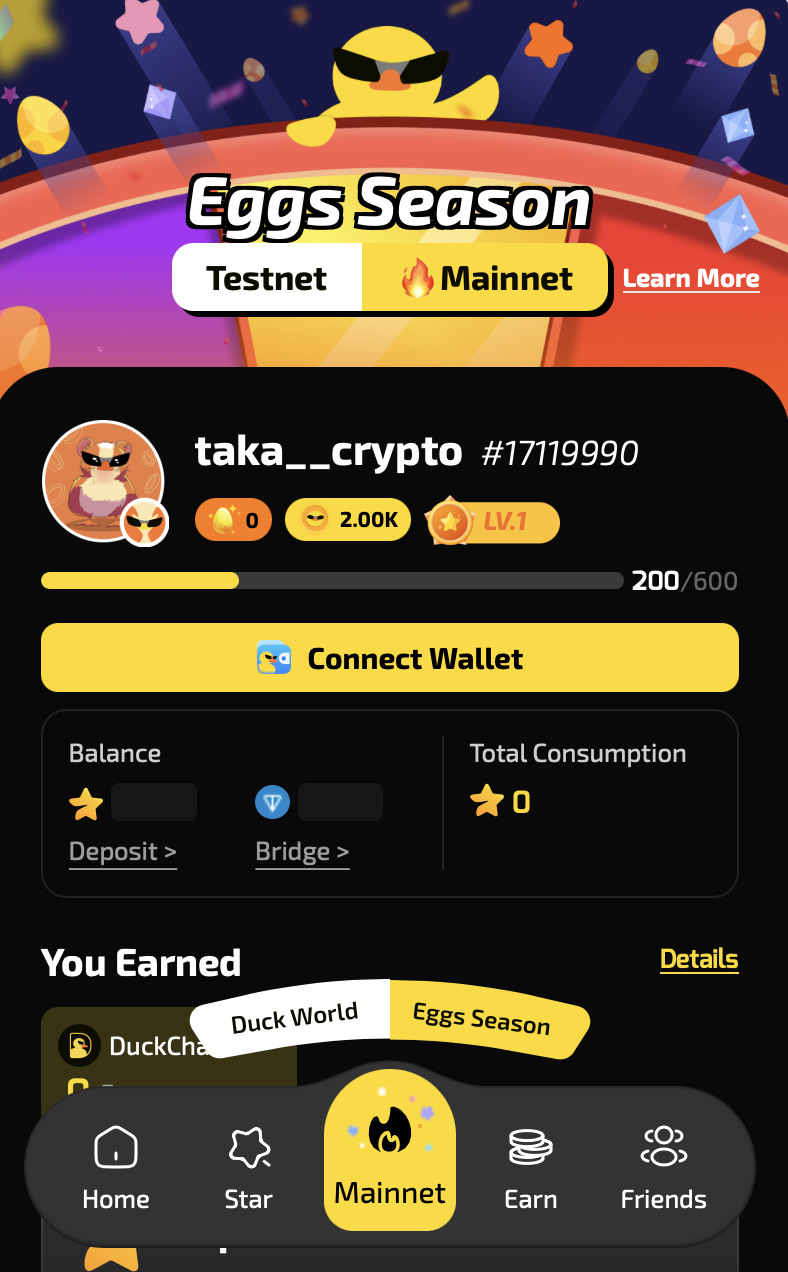Open the Learn More link
The image size is (788, 1272).
(691, 278)
